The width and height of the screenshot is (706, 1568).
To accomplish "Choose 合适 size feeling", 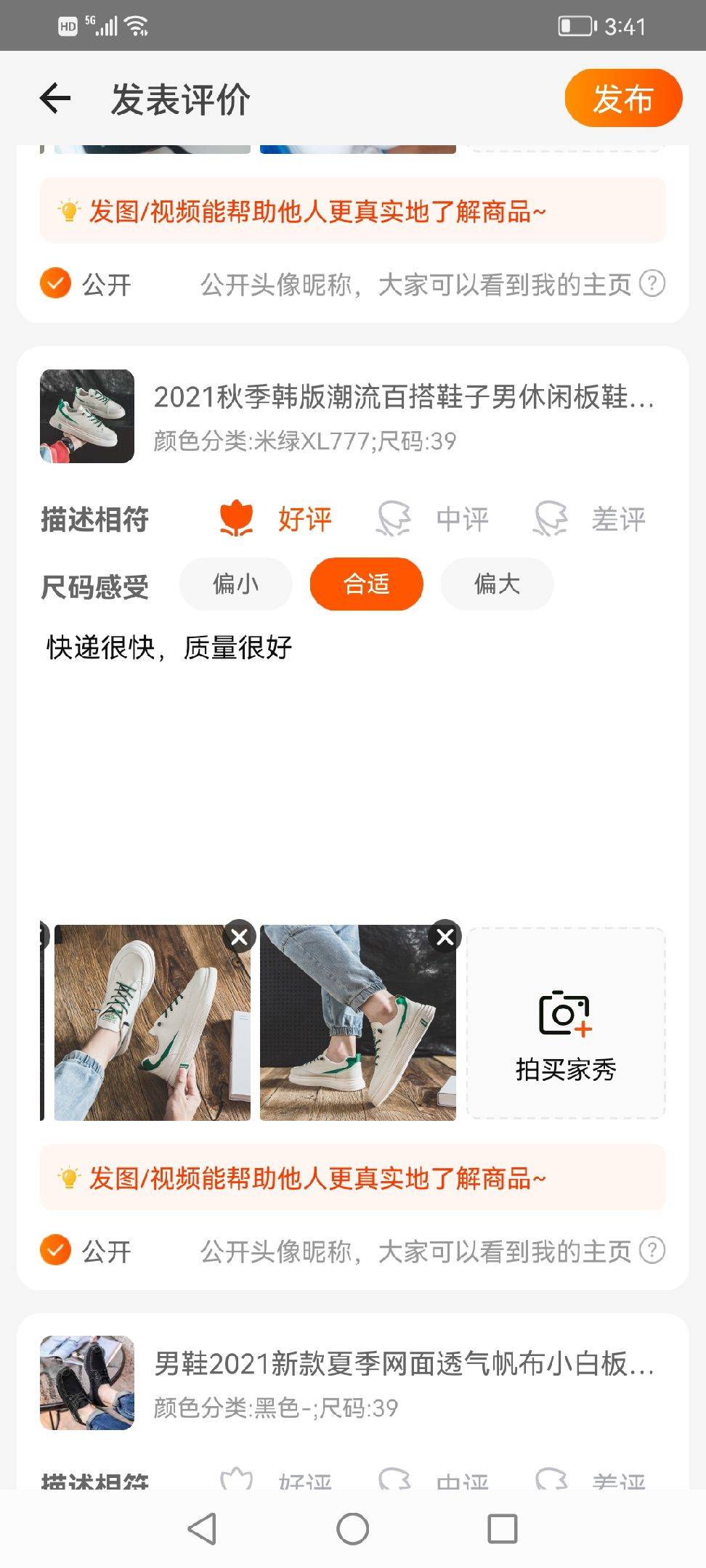I will click(x=366, y=584).
